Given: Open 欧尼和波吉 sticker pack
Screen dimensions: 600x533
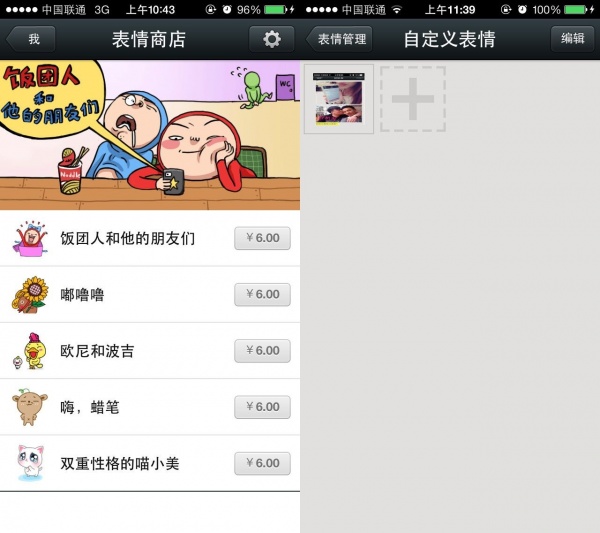Looking at the screenshot, I should tap(97, 351).
